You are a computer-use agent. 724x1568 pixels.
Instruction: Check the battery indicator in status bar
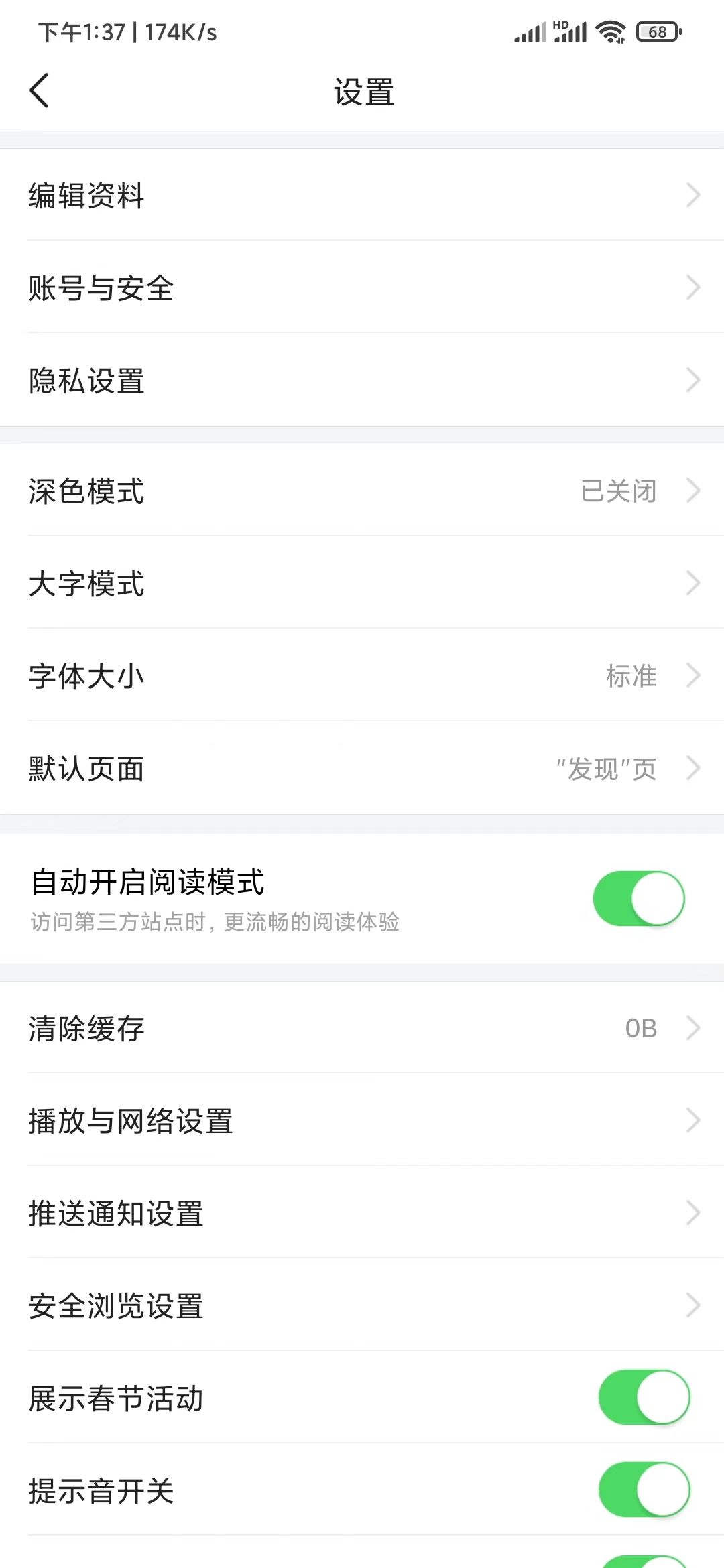tap(656, 31)
